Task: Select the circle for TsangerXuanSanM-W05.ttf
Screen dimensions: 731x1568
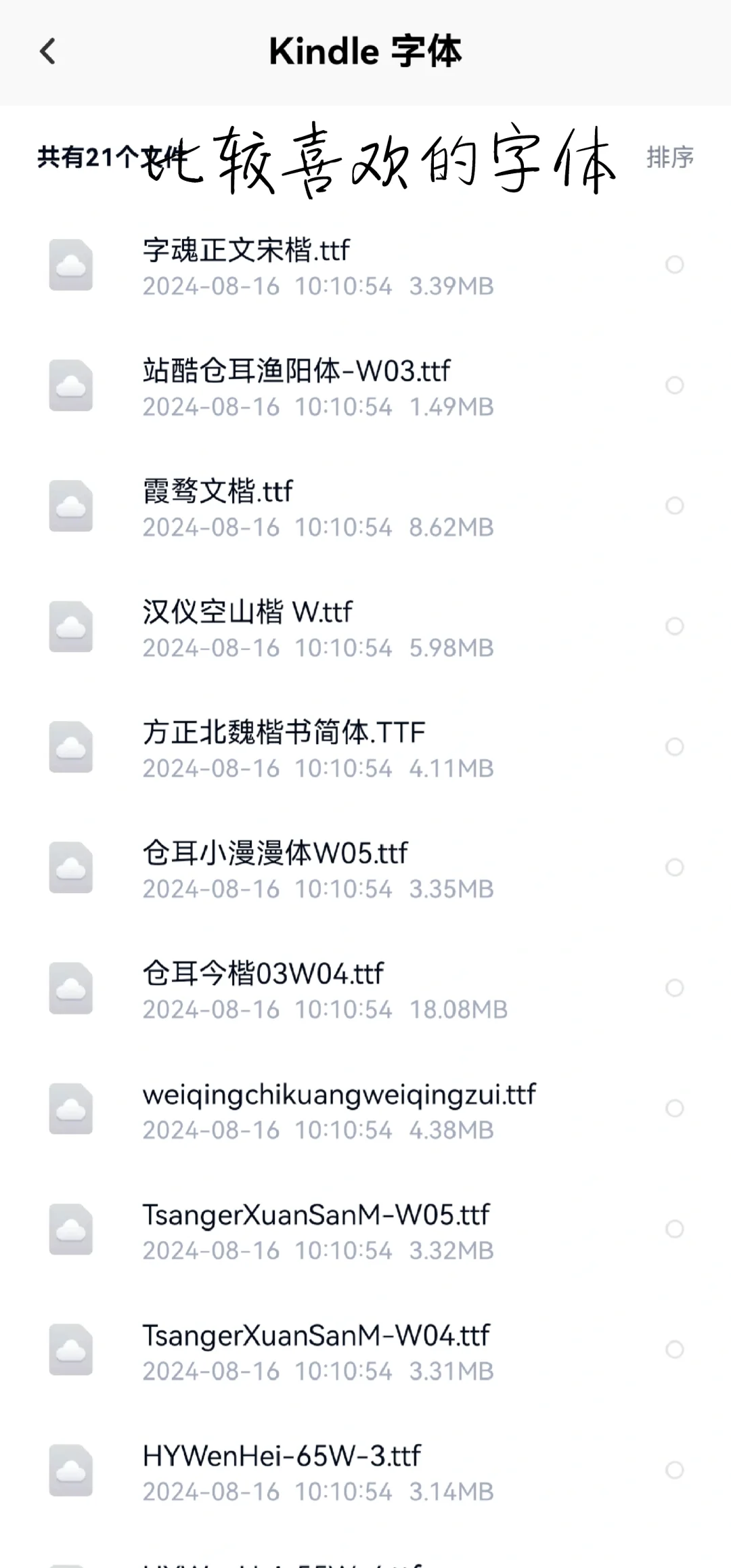Action: [x=674, y=1229]
